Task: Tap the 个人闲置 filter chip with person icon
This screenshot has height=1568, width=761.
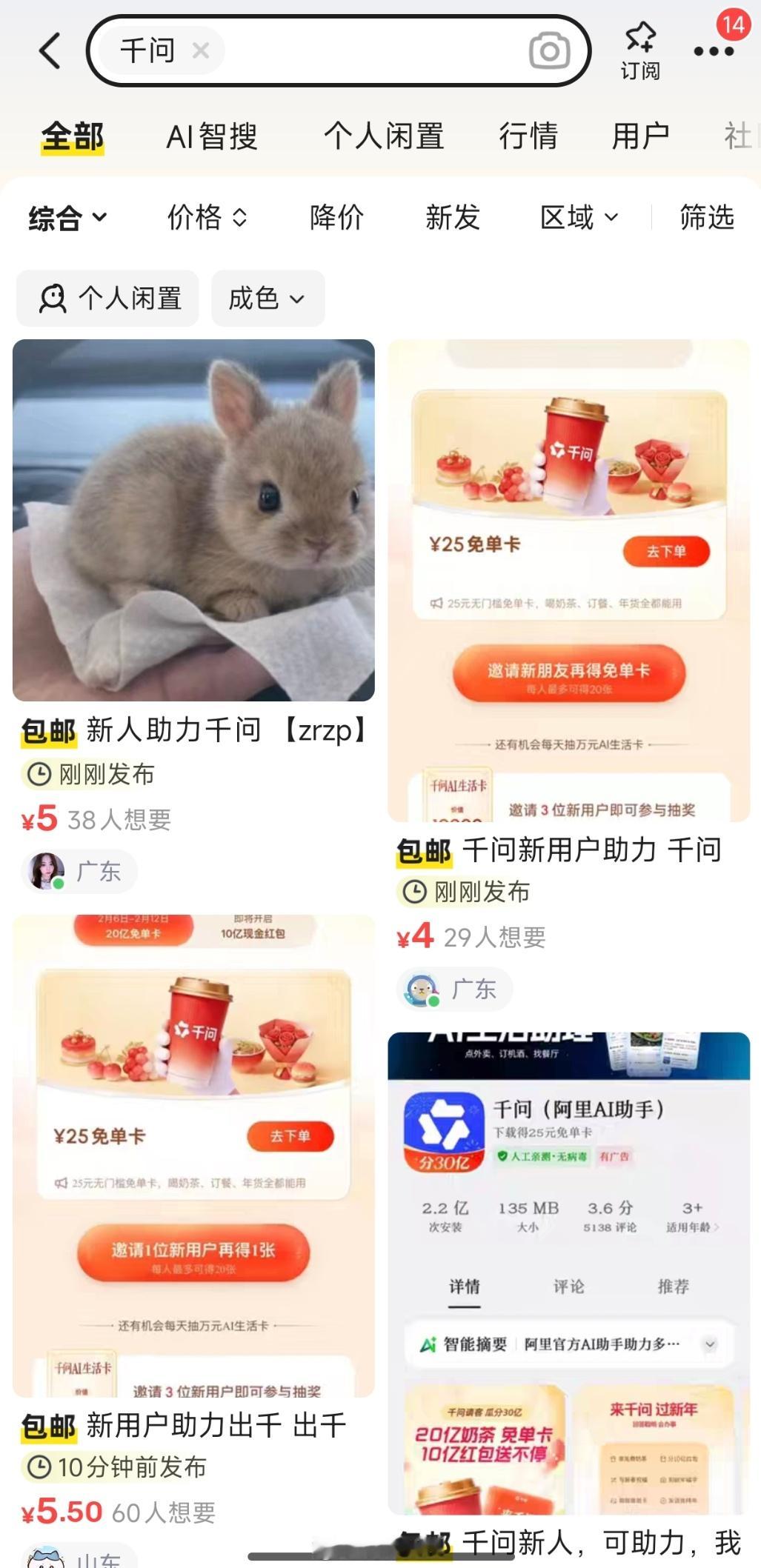Action: pos(107,298)
